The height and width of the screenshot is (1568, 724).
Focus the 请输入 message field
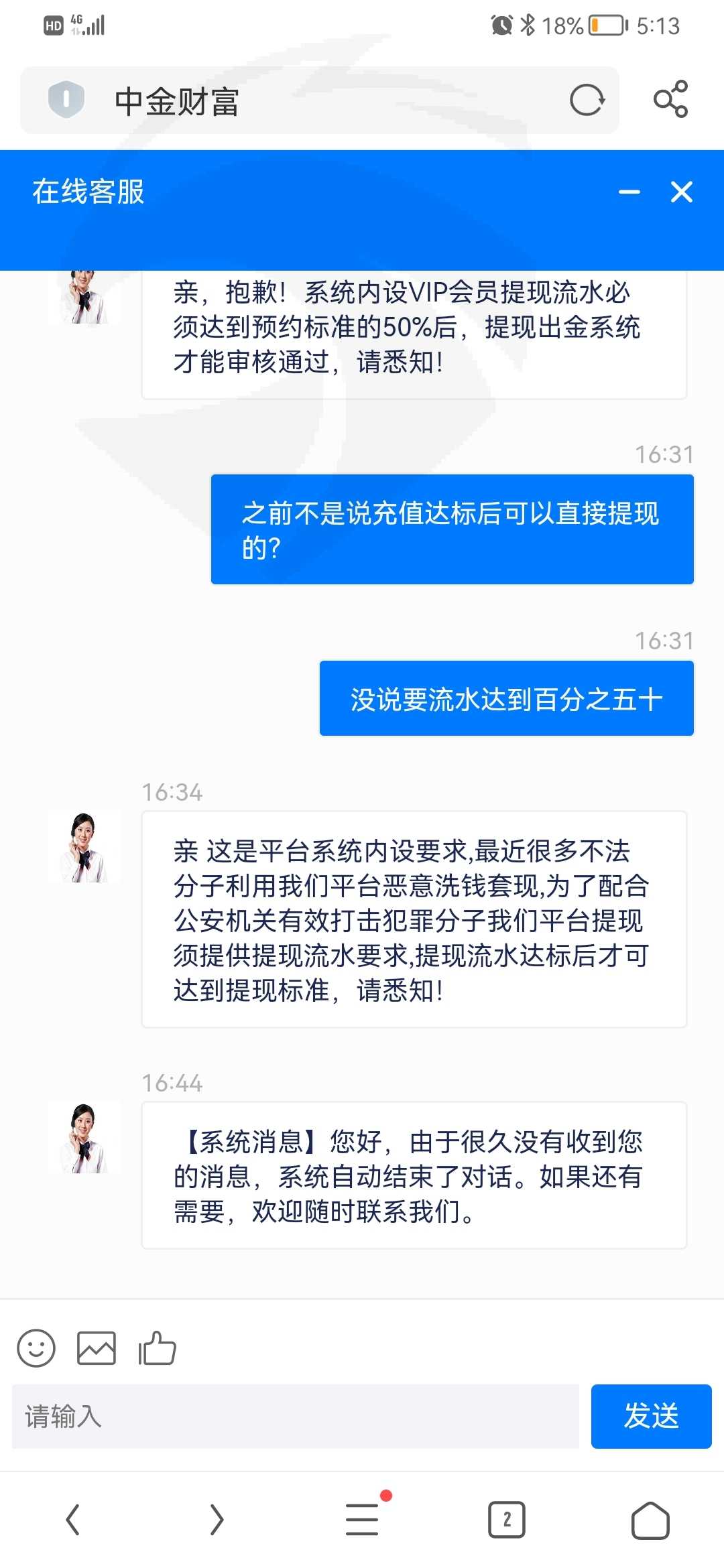(x=296, y=1417)
